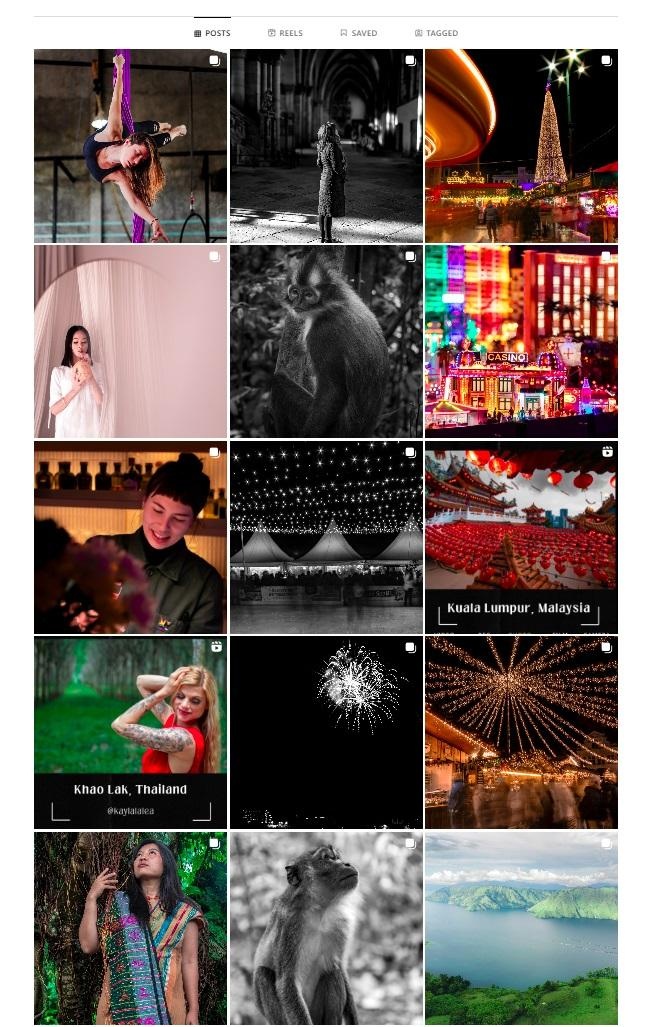651x1027 pixels.
Task: Open the Khao Lak, Thailand reel
Action: [x=130, y=733]
